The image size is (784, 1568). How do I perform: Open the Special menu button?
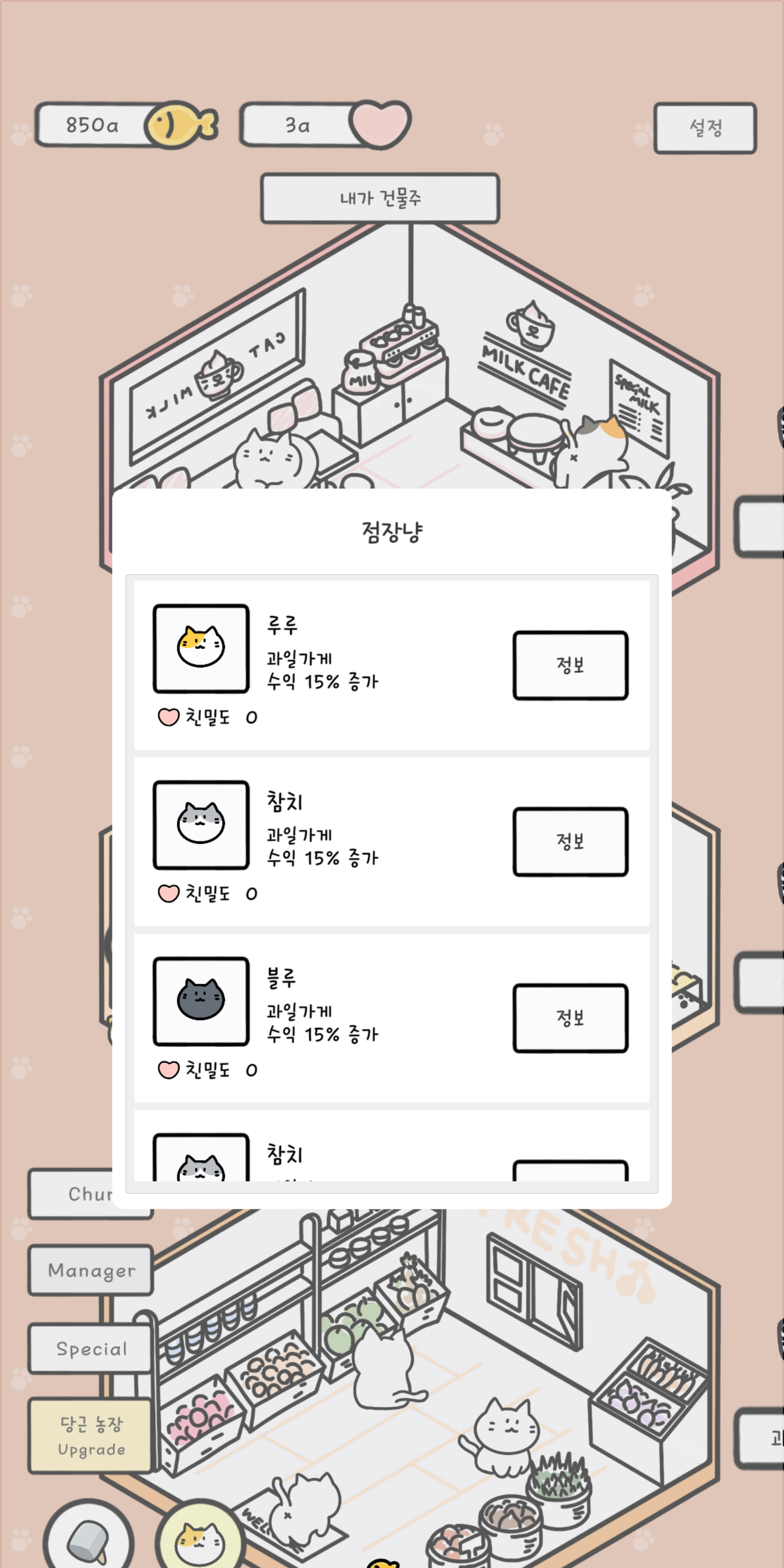[x=91, y=1348]
